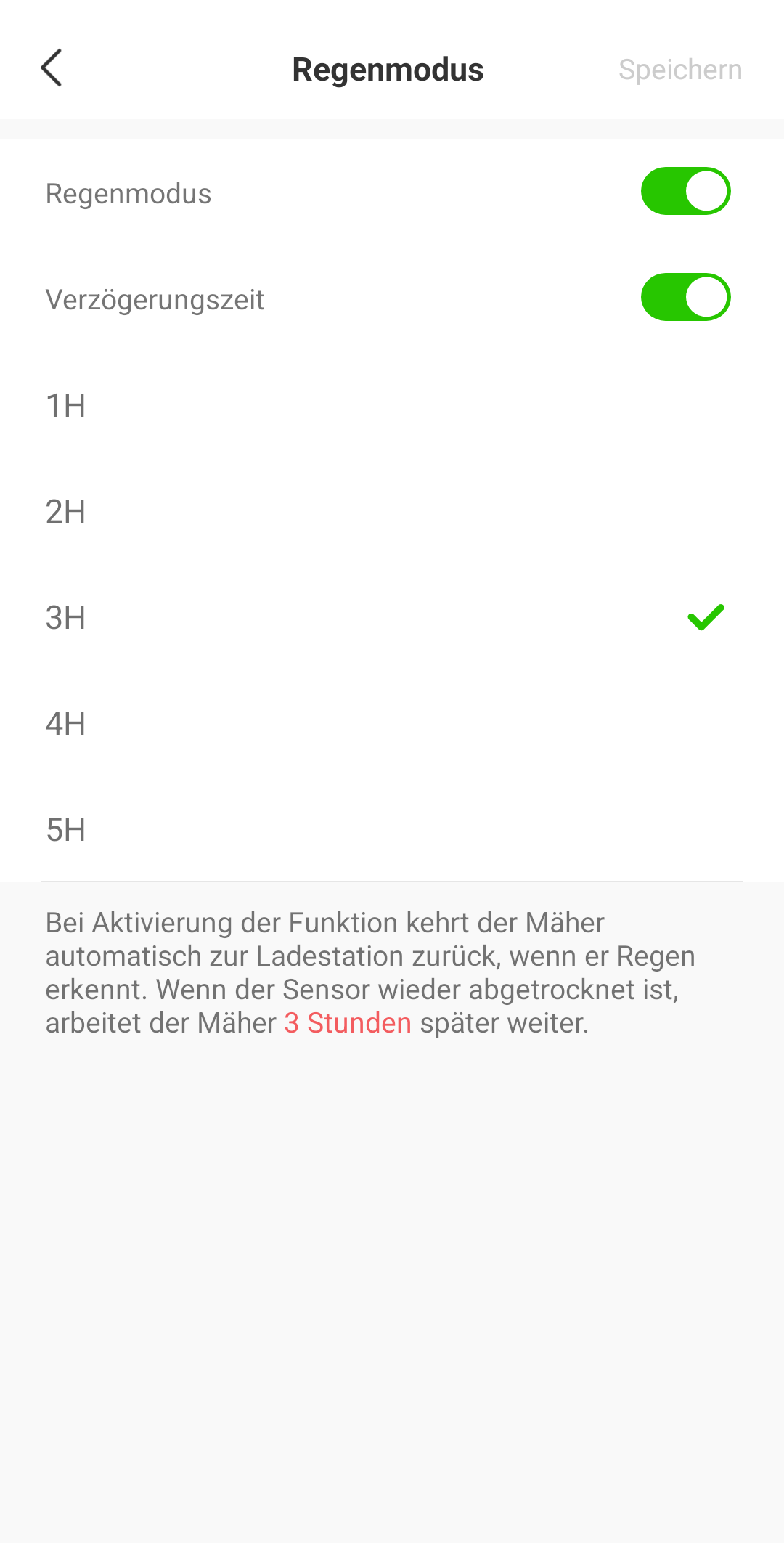Go back using the top-left arrow
This screenshot has height=1543, width=784.
[52, 68]
